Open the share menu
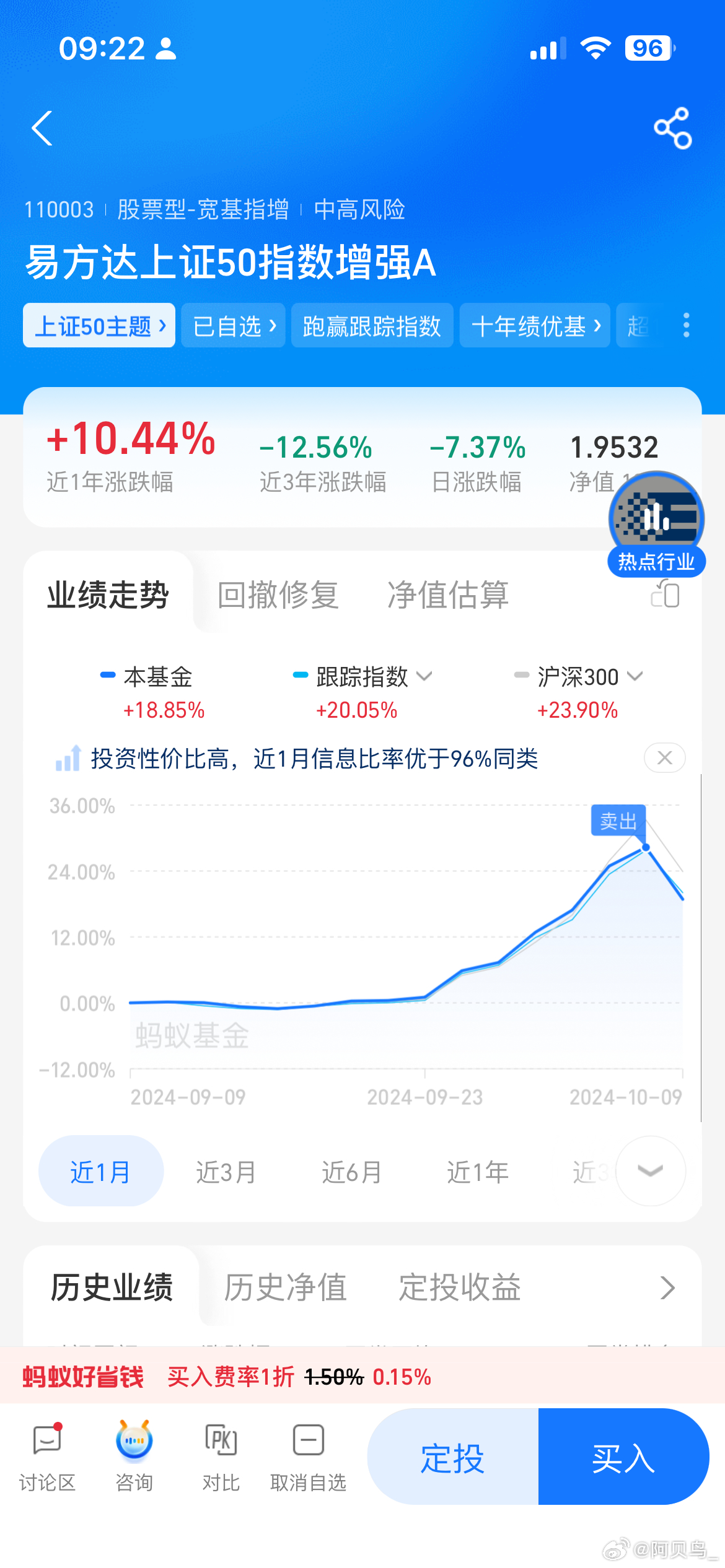This screenshot has width=725, height=1568. 673,128
